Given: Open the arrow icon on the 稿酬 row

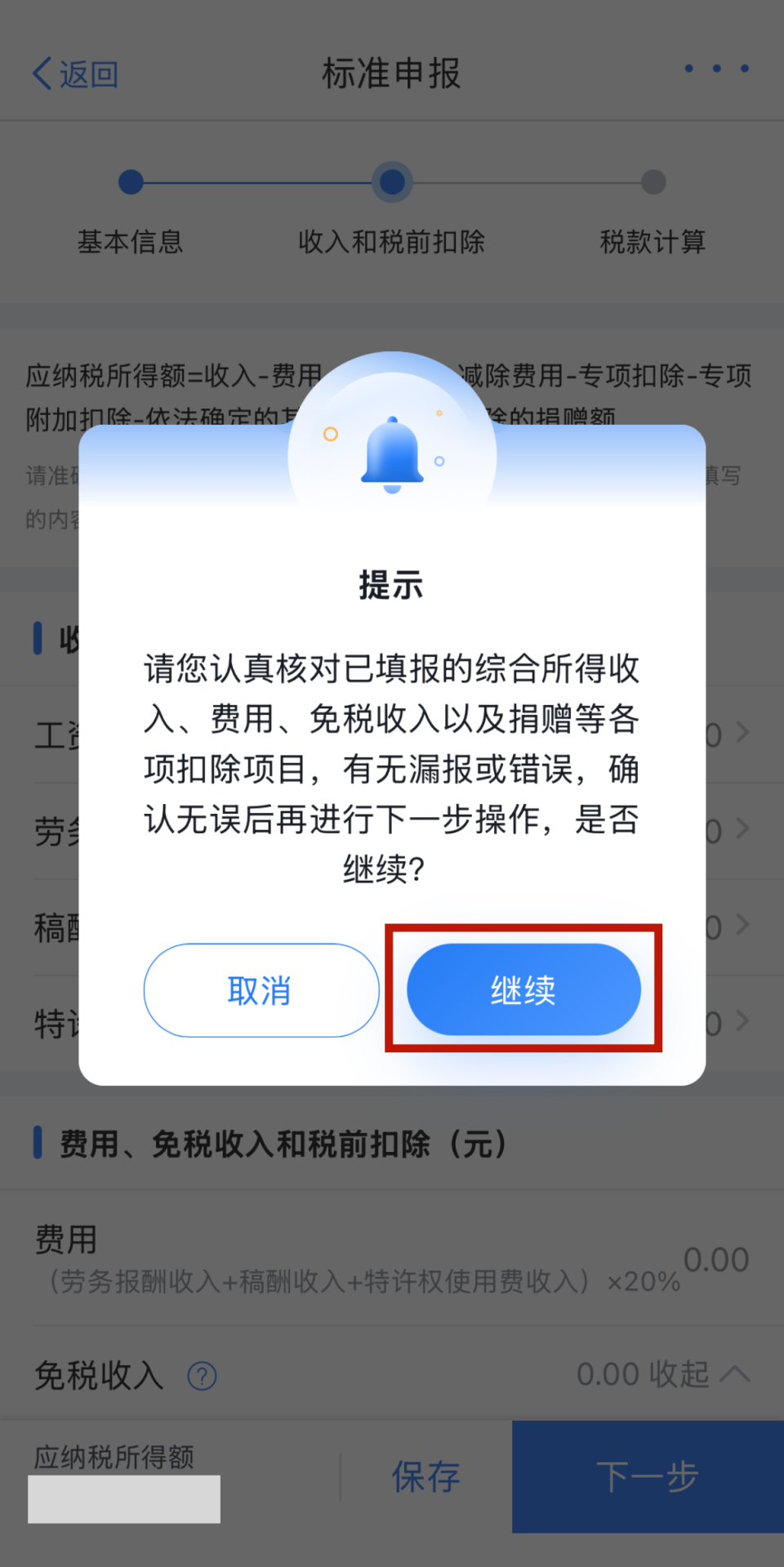Looking at the screenshot, I should [742, 926].
